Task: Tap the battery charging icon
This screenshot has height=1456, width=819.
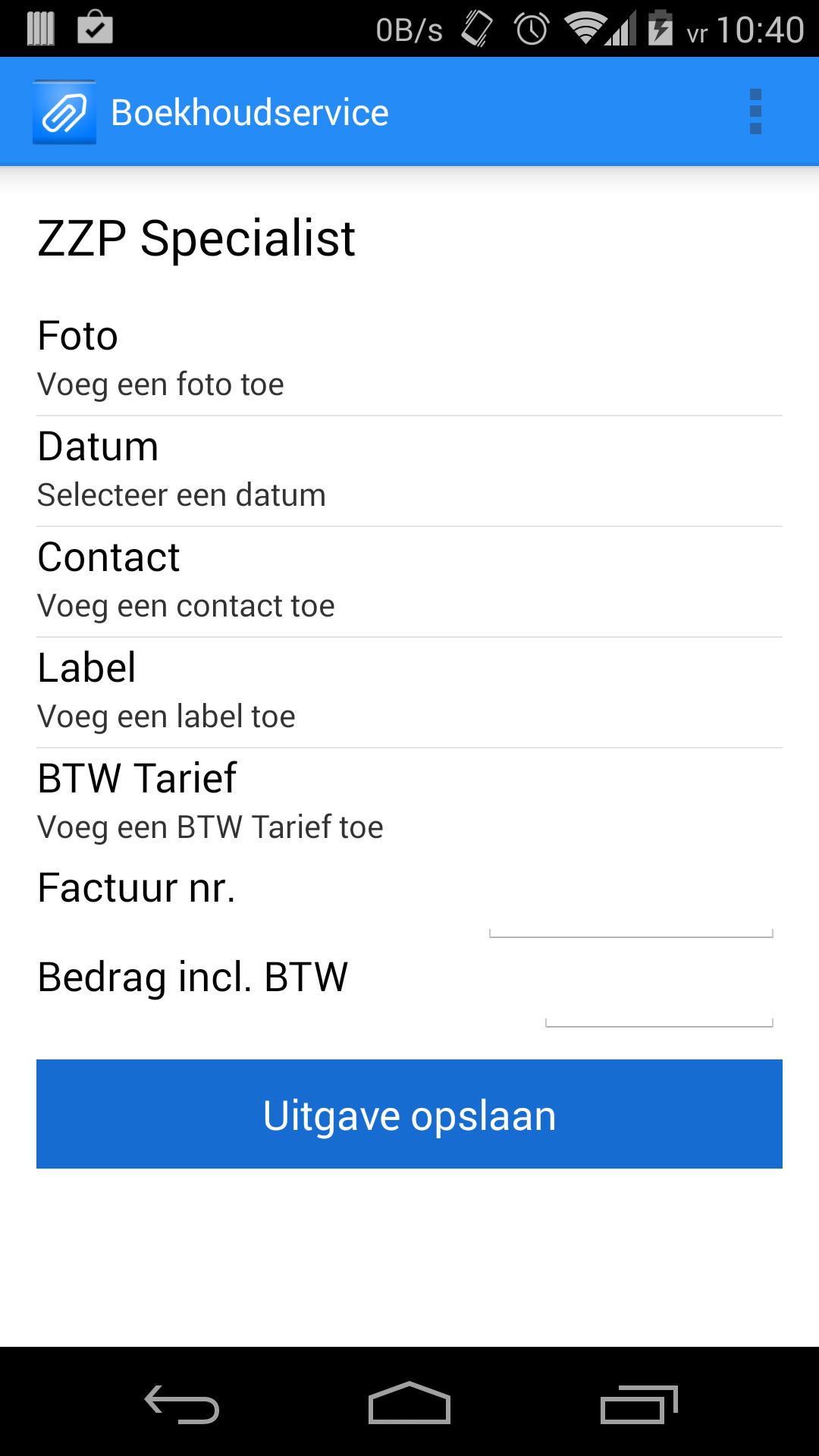Action: pyautogui.click(x=661, y=28)
